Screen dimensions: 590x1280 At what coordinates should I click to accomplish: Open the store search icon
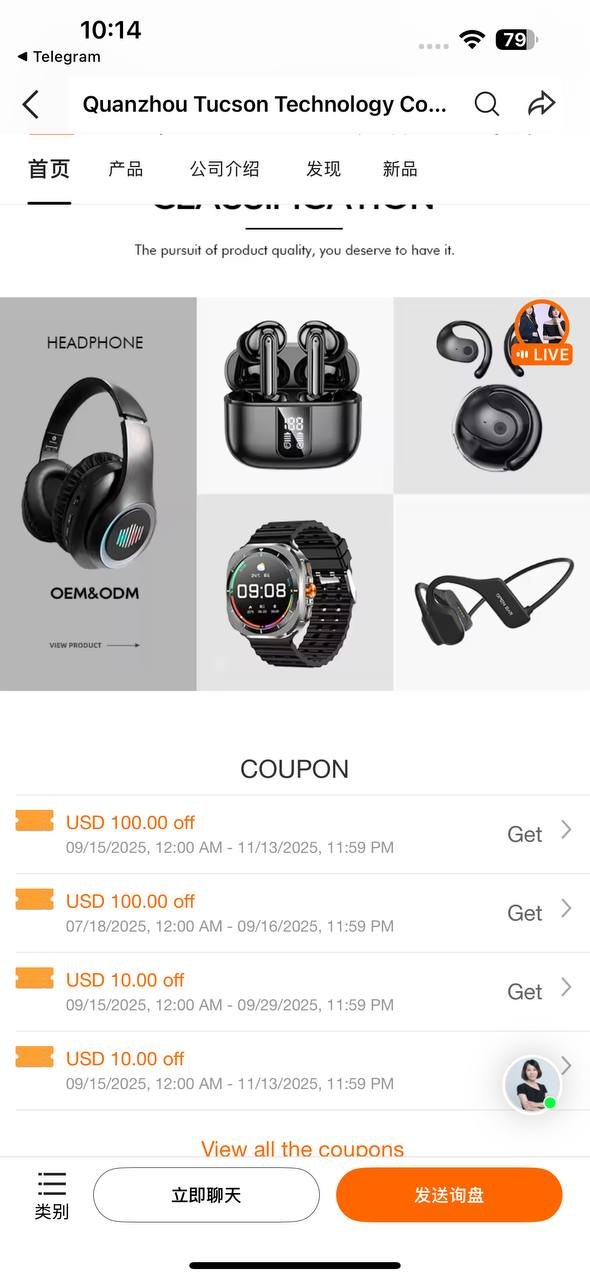pyautogui.click(x=486, y=104)
